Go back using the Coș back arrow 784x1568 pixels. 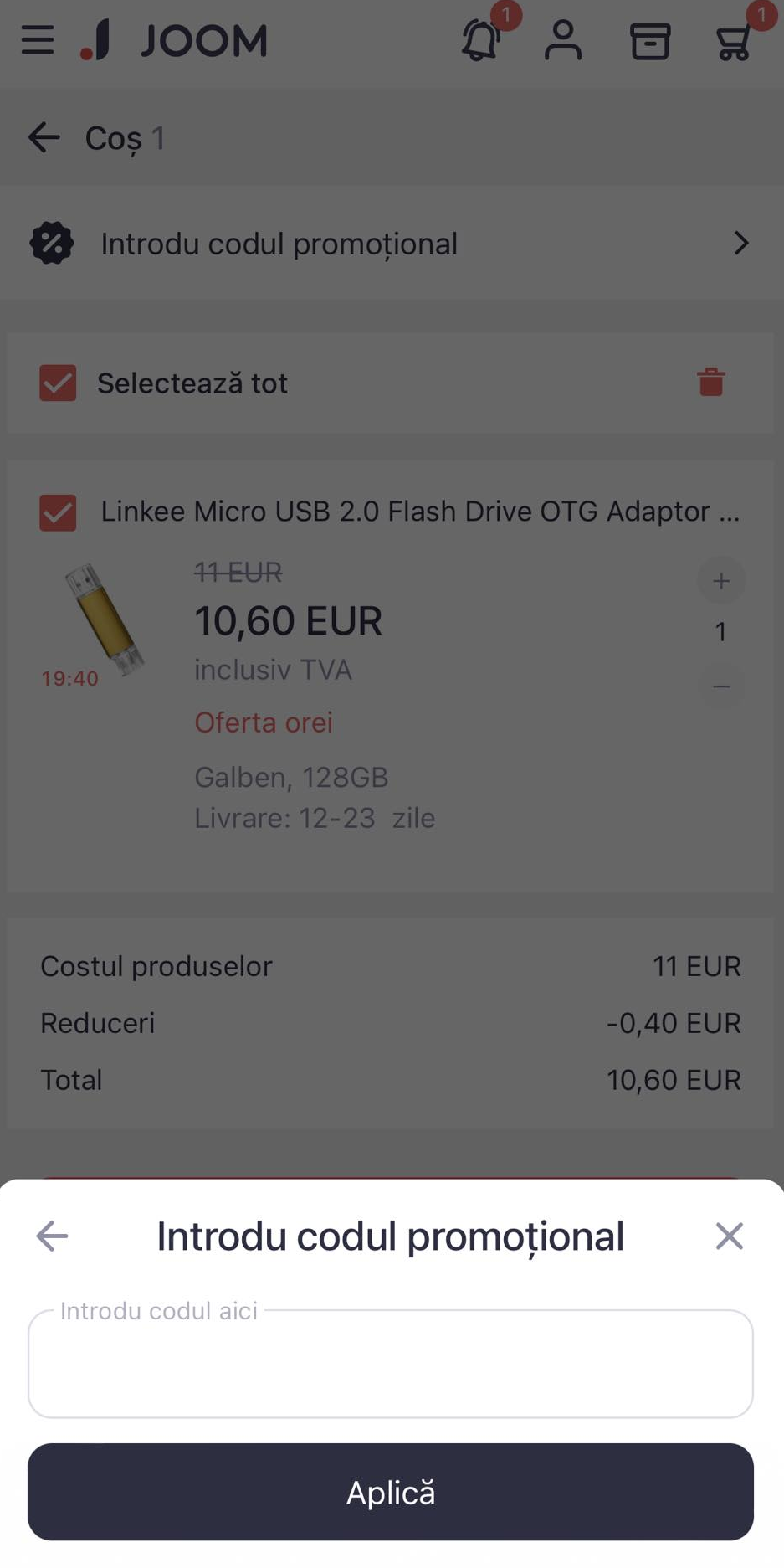point(44,137)
